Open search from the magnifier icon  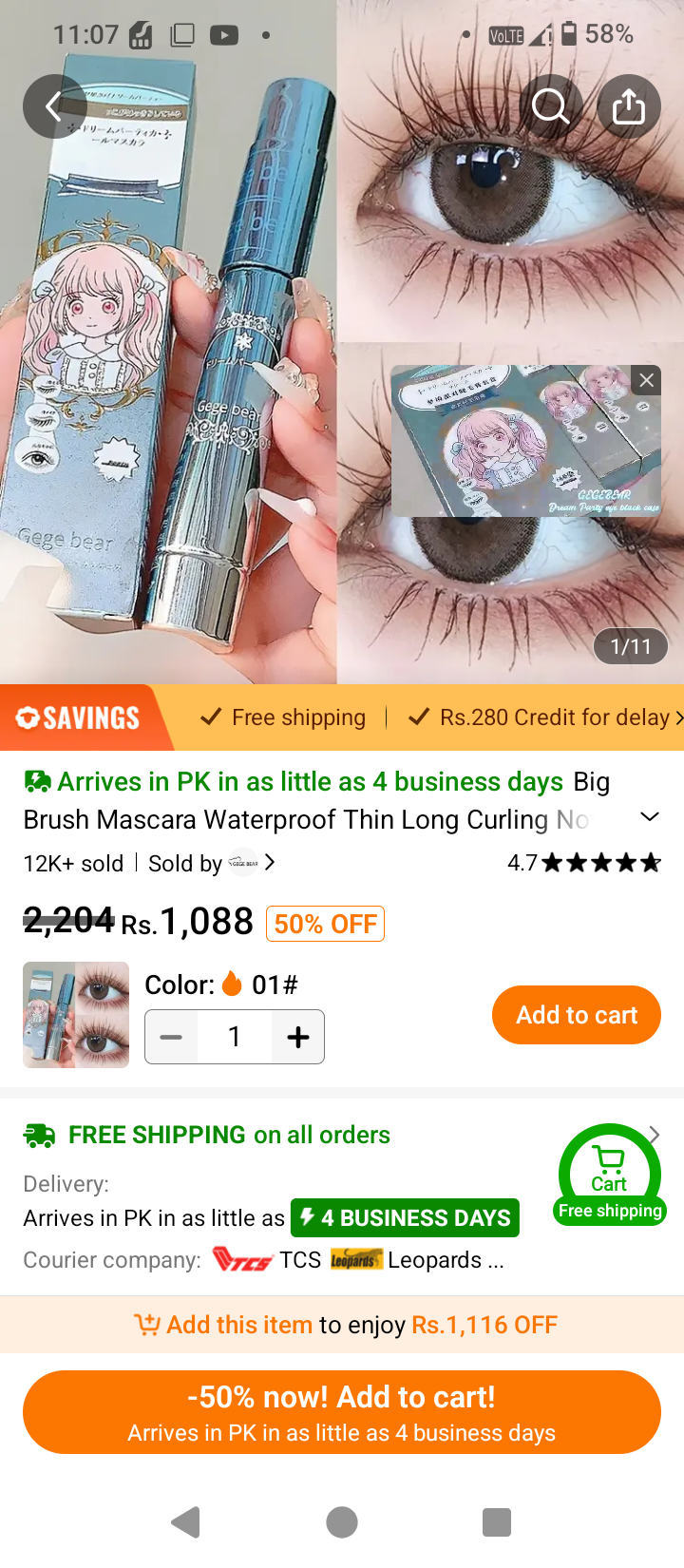tap(551, 106)
